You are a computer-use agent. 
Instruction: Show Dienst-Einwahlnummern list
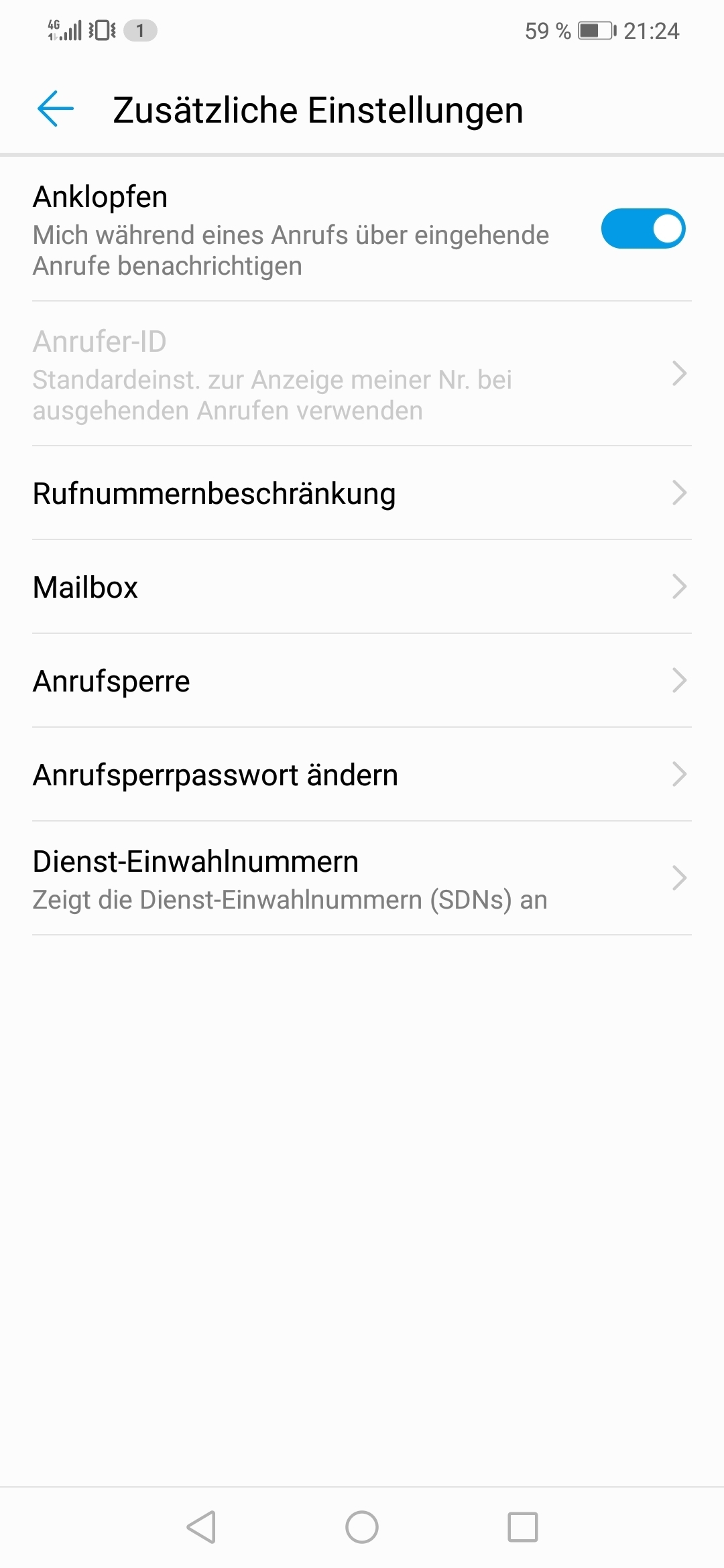tap(362, 878)
